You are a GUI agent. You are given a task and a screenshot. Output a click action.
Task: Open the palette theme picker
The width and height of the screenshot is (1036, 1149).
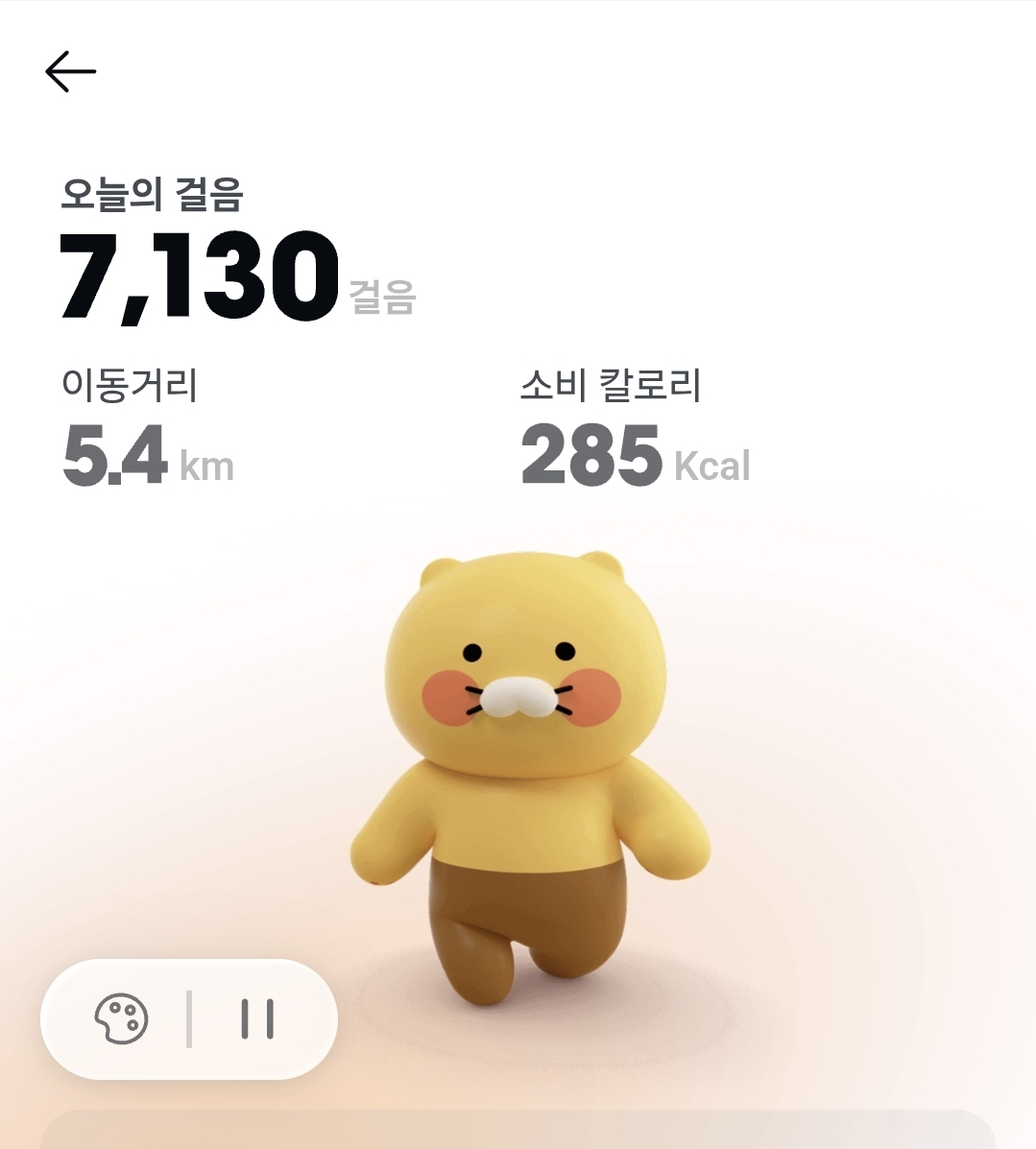click(121, 1018)
